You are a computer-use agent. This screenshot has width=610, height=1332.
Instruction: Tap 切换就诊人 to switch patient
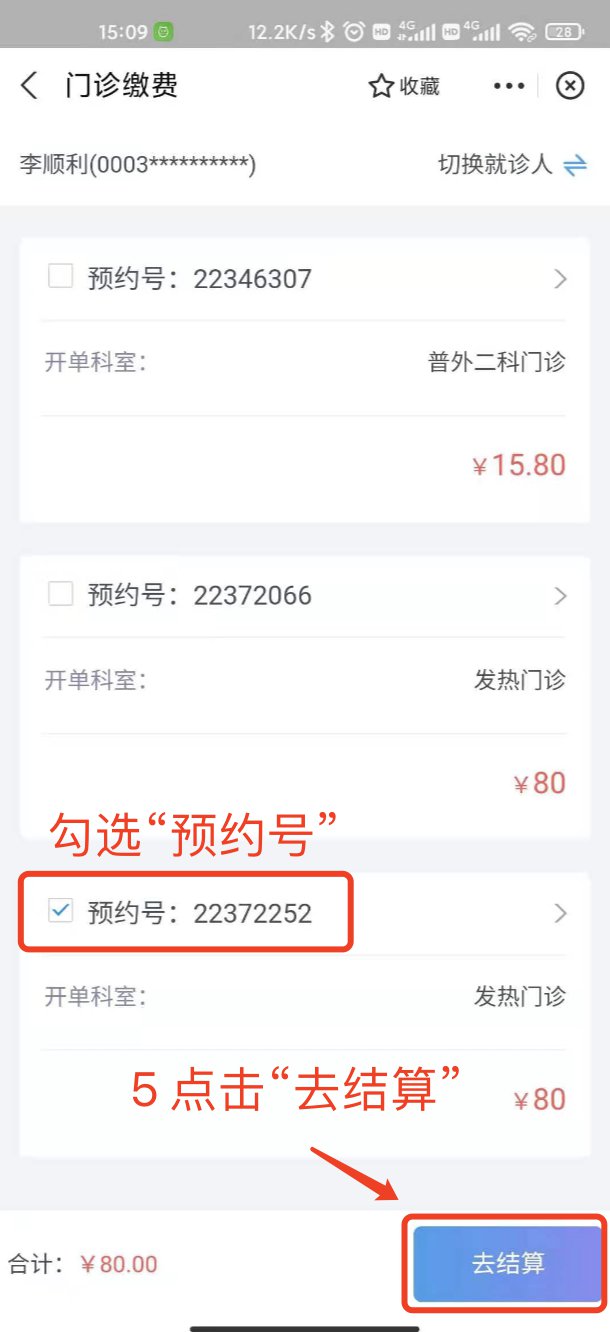(x=512, y=164)
